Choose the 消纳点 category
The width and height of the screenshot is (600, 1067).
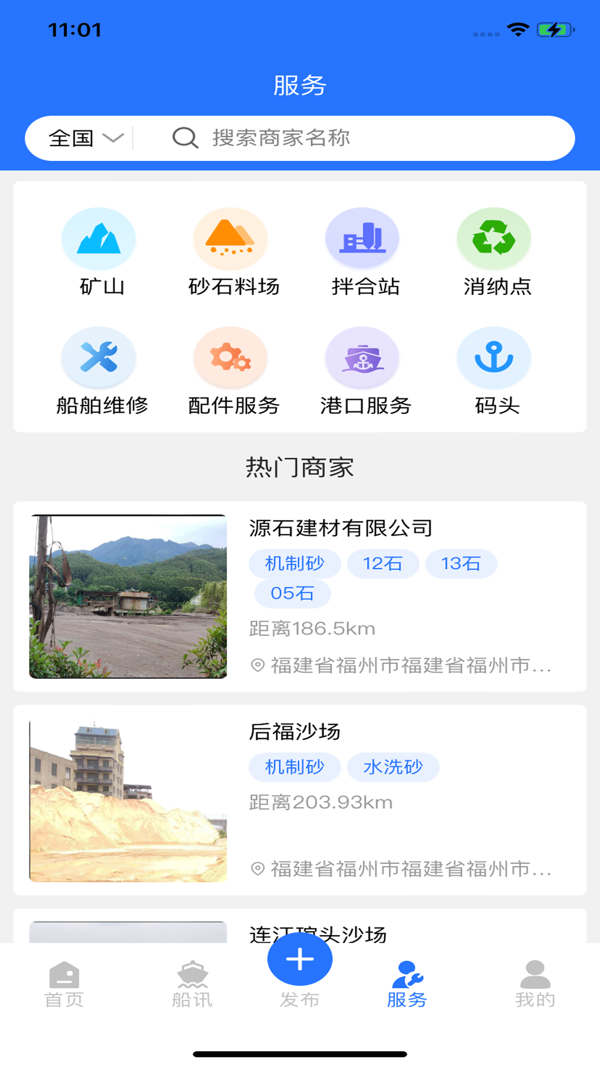[x=496, y=253]
